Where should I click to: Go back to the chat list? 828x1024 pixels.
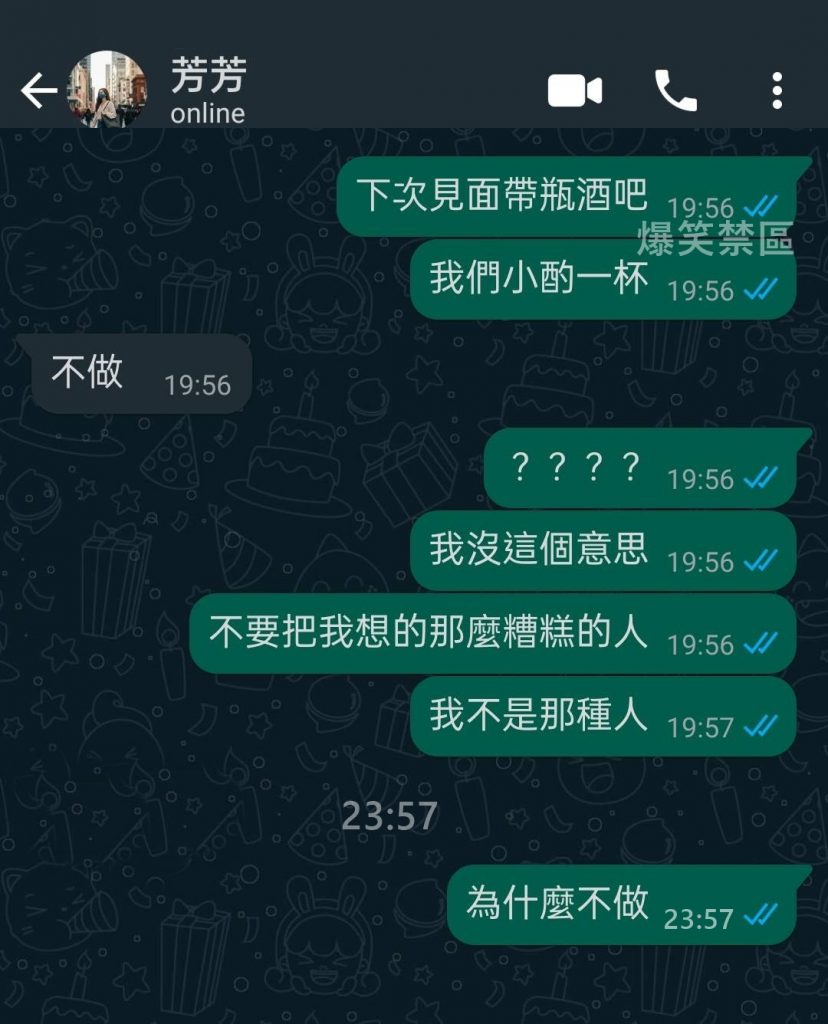[38, 91]
